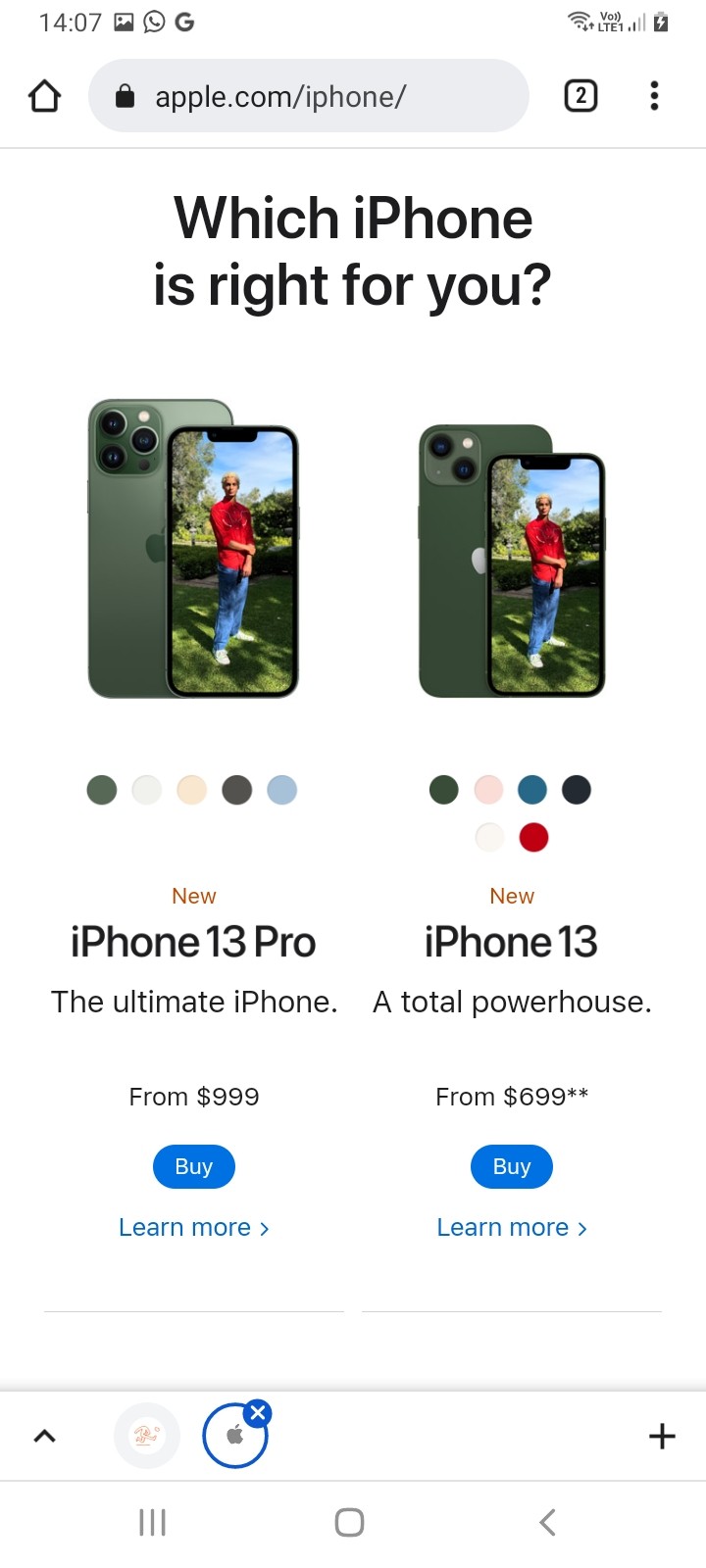
Task: Close the Apple tab in the tab strip
Action: (258, 1412)
